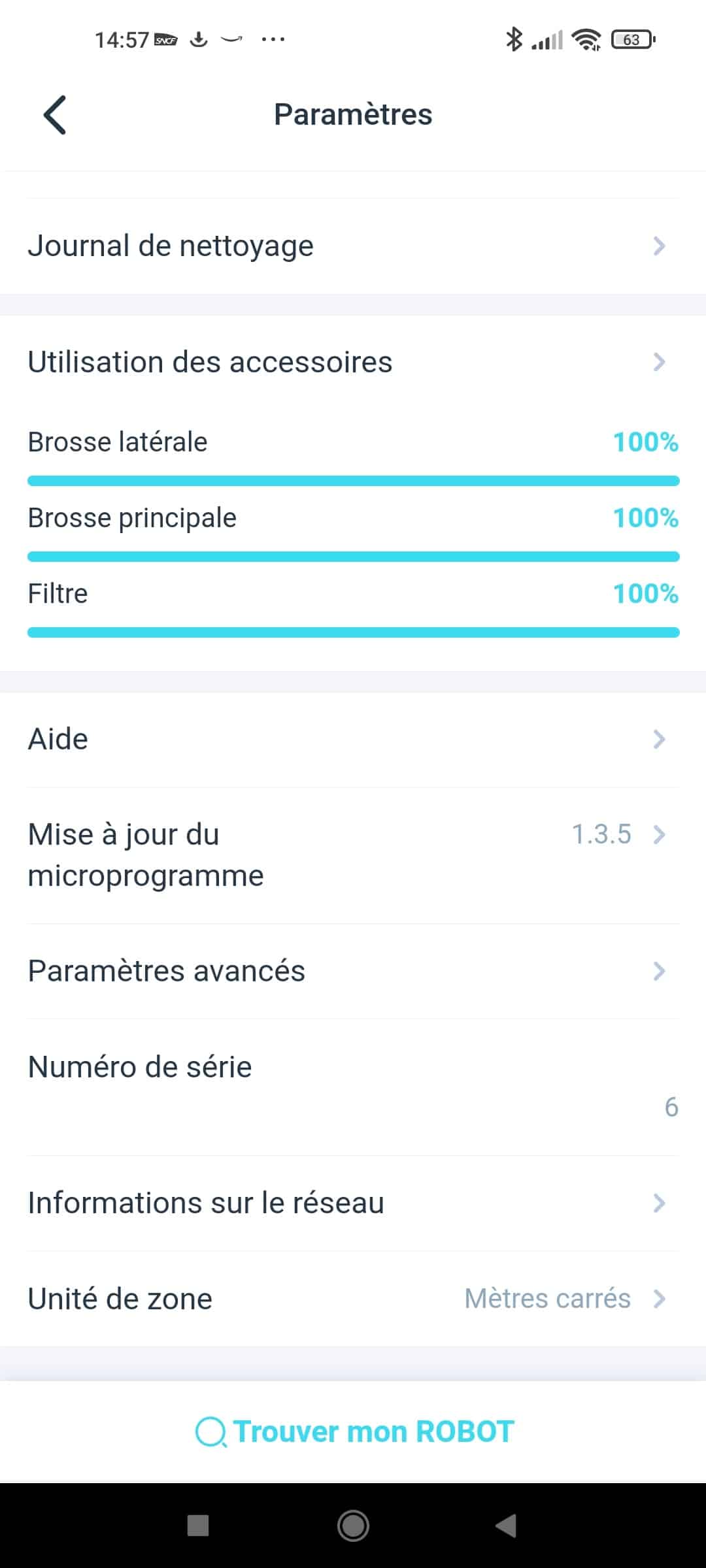Open Informations sur le réseau
The width and height of the screenshot is (706, 1568).
click(x=353, y=1203)
